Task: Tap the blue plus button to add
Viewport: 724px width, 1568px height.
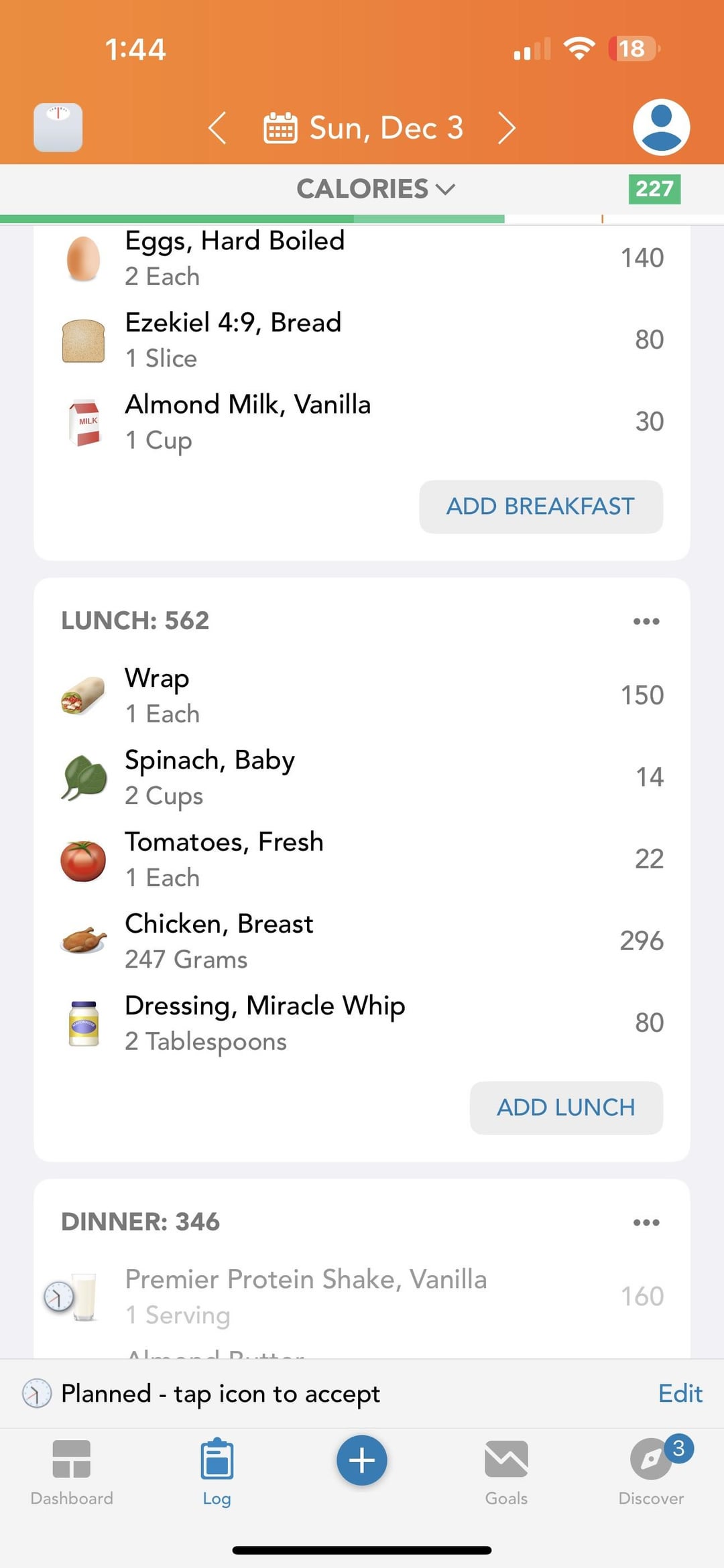Action: coord(362,1460)
